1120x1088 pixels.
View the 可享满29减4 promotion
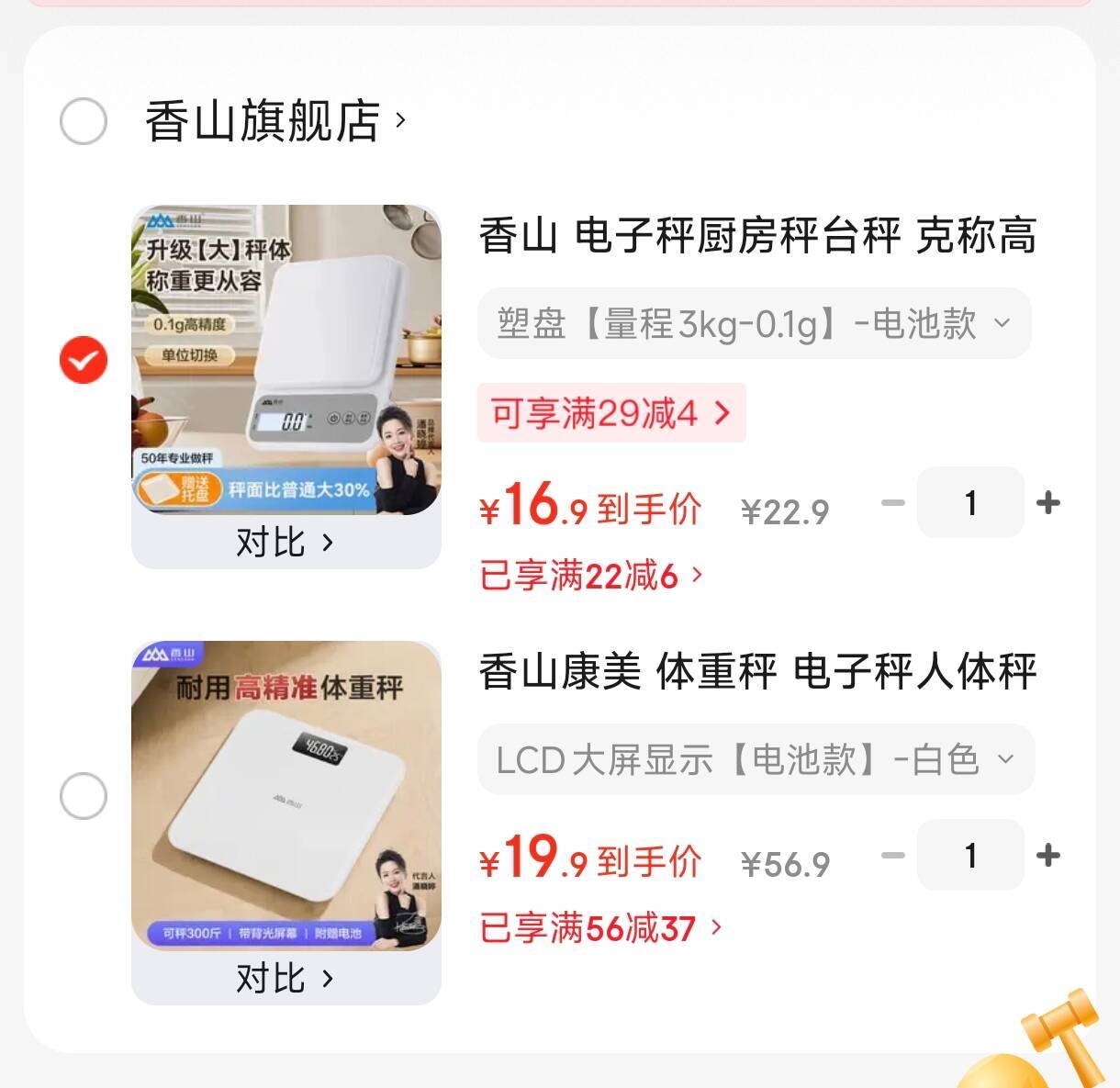pos(610,413)
